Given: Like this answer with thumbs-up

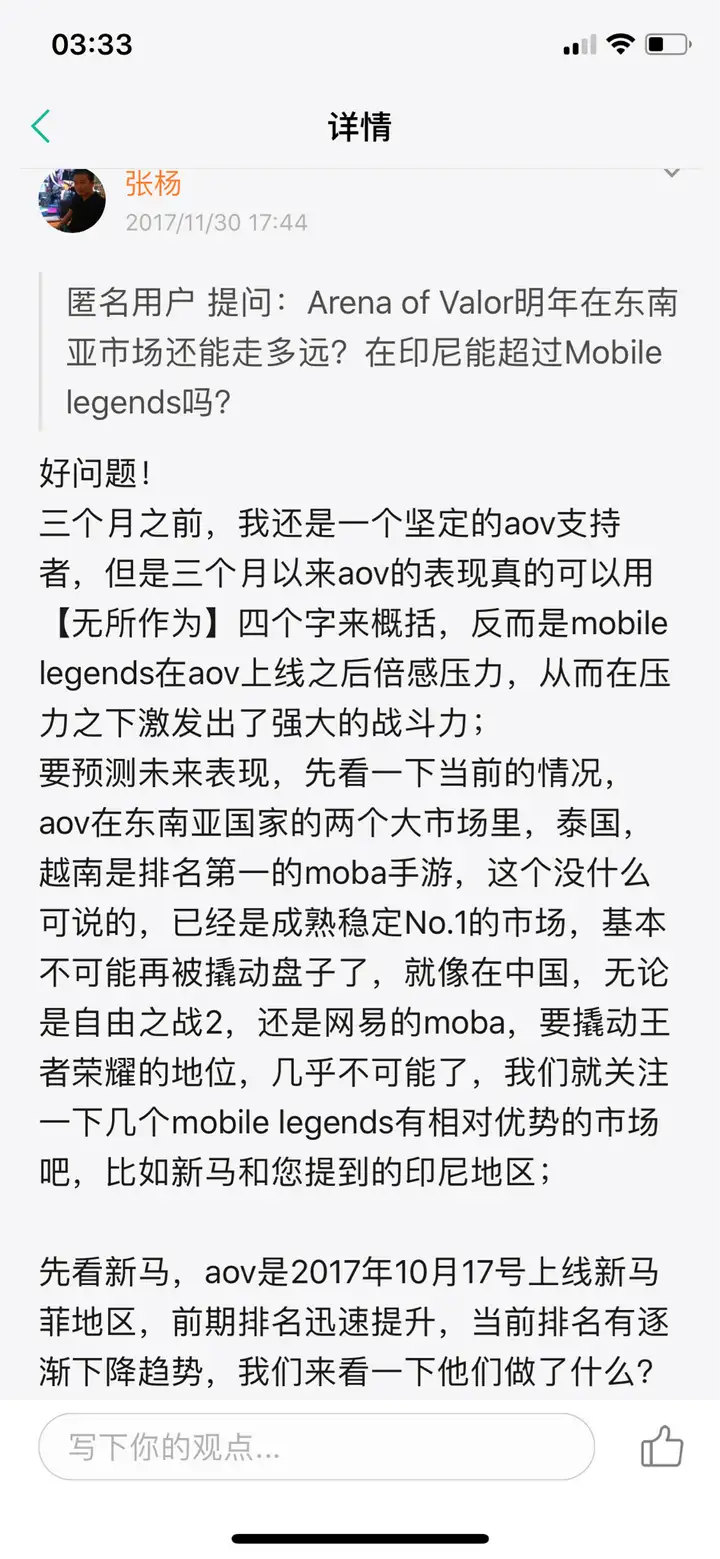Looking at the screenshot, I should (x=662, y=1446).
